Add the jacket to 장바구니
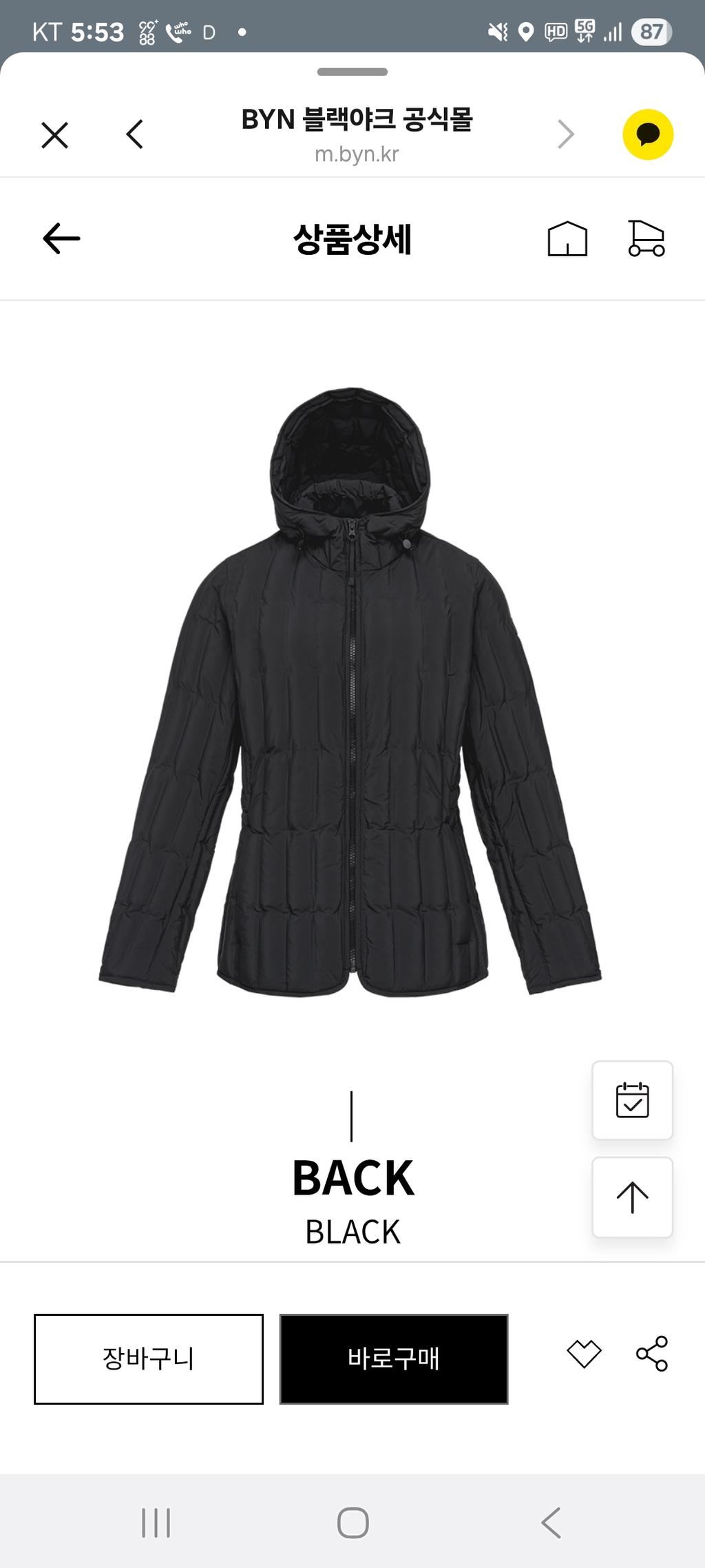This screenshot has width=705, height=1568. [149, 1359]
